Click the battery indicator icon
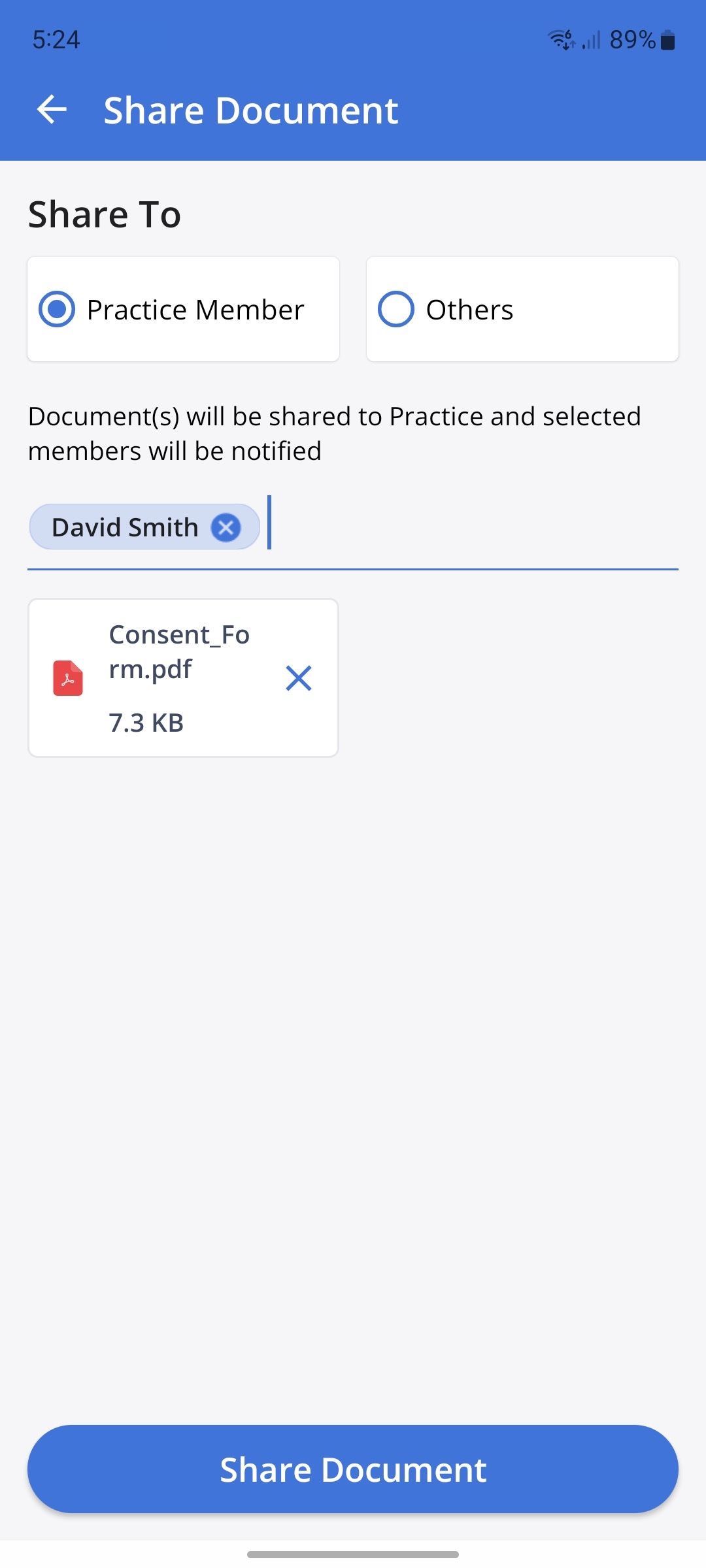Viewport: 706px width, 1568px height. coord(668,41)
